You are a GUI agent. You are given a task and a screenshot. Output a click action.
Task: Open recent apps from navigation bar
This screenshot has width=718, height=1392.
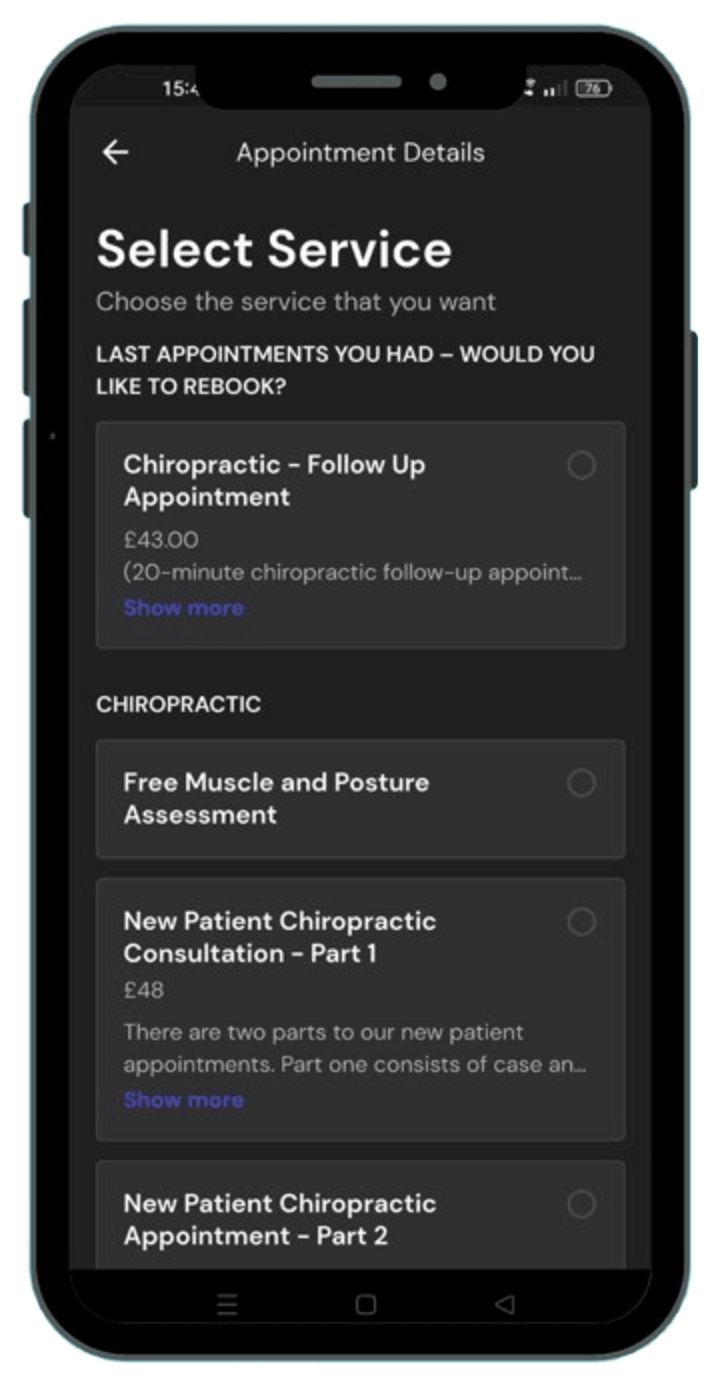227,1304
